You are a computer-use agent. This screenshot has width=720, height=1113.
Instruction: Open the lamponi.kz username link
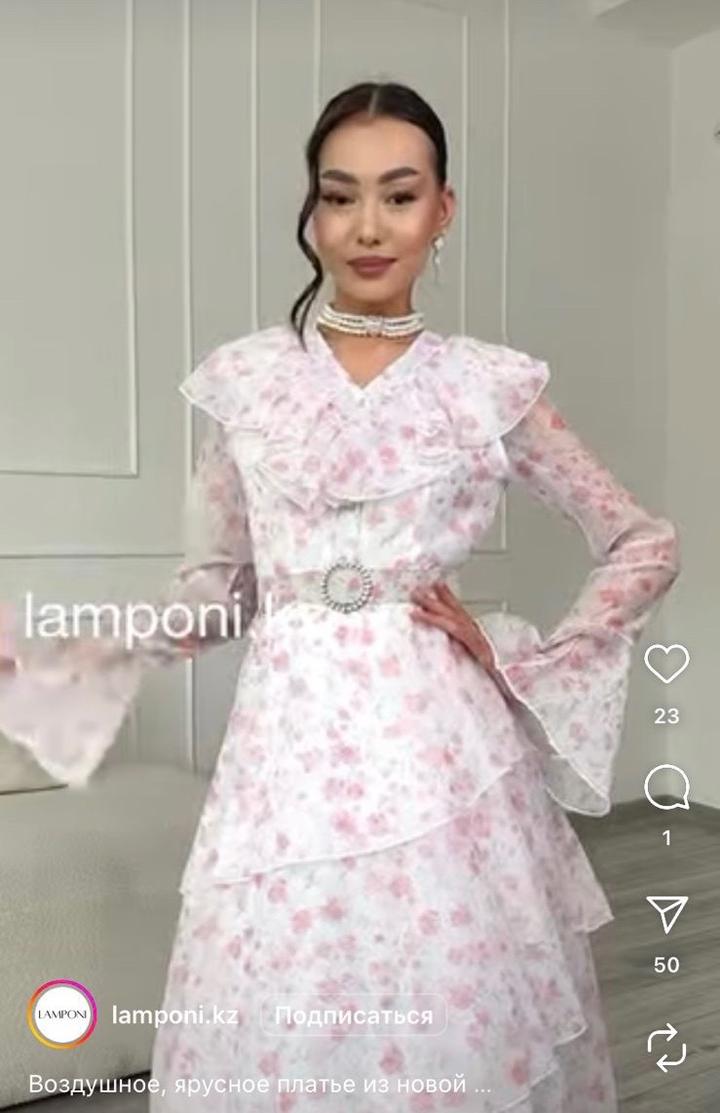pos(174,1016)
